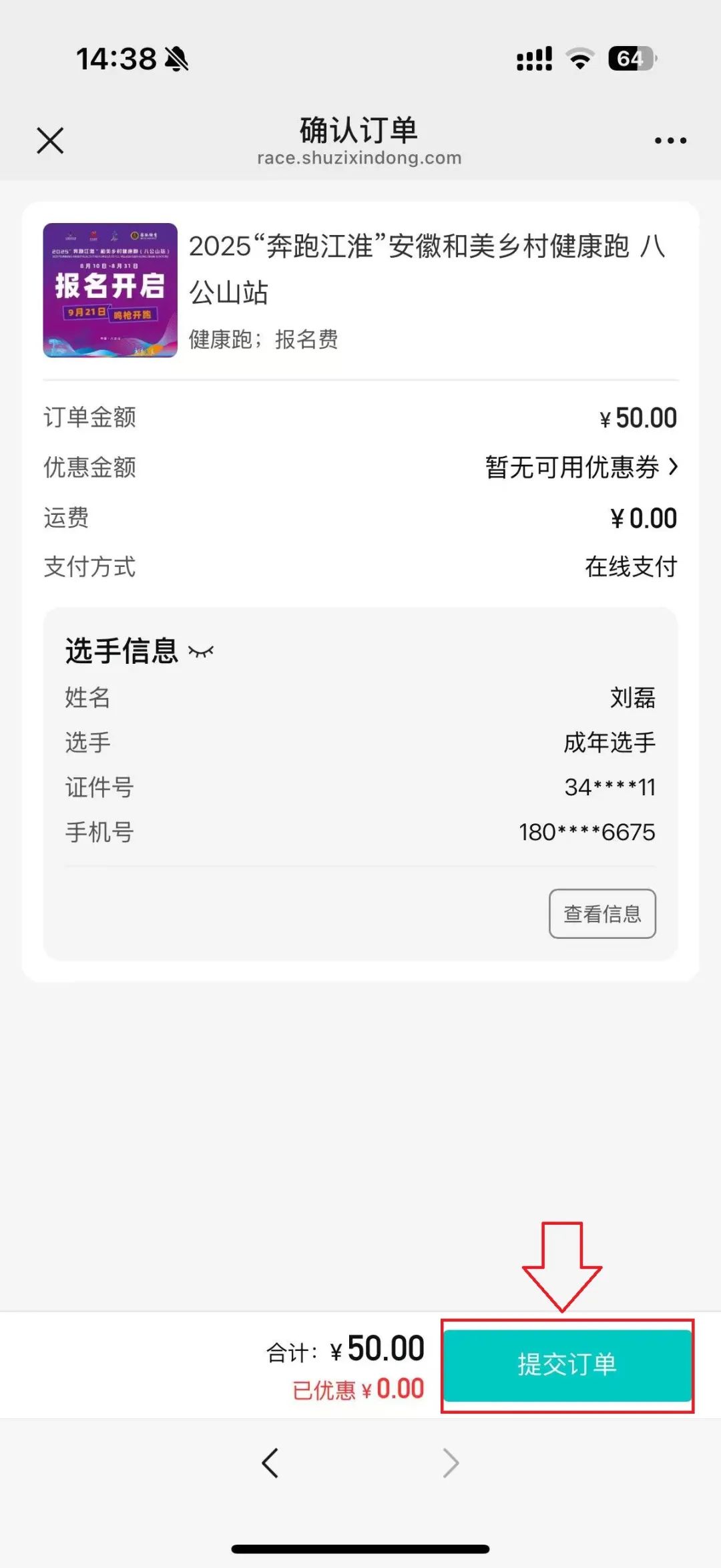Go back to previous web page

pos(270,1463)
